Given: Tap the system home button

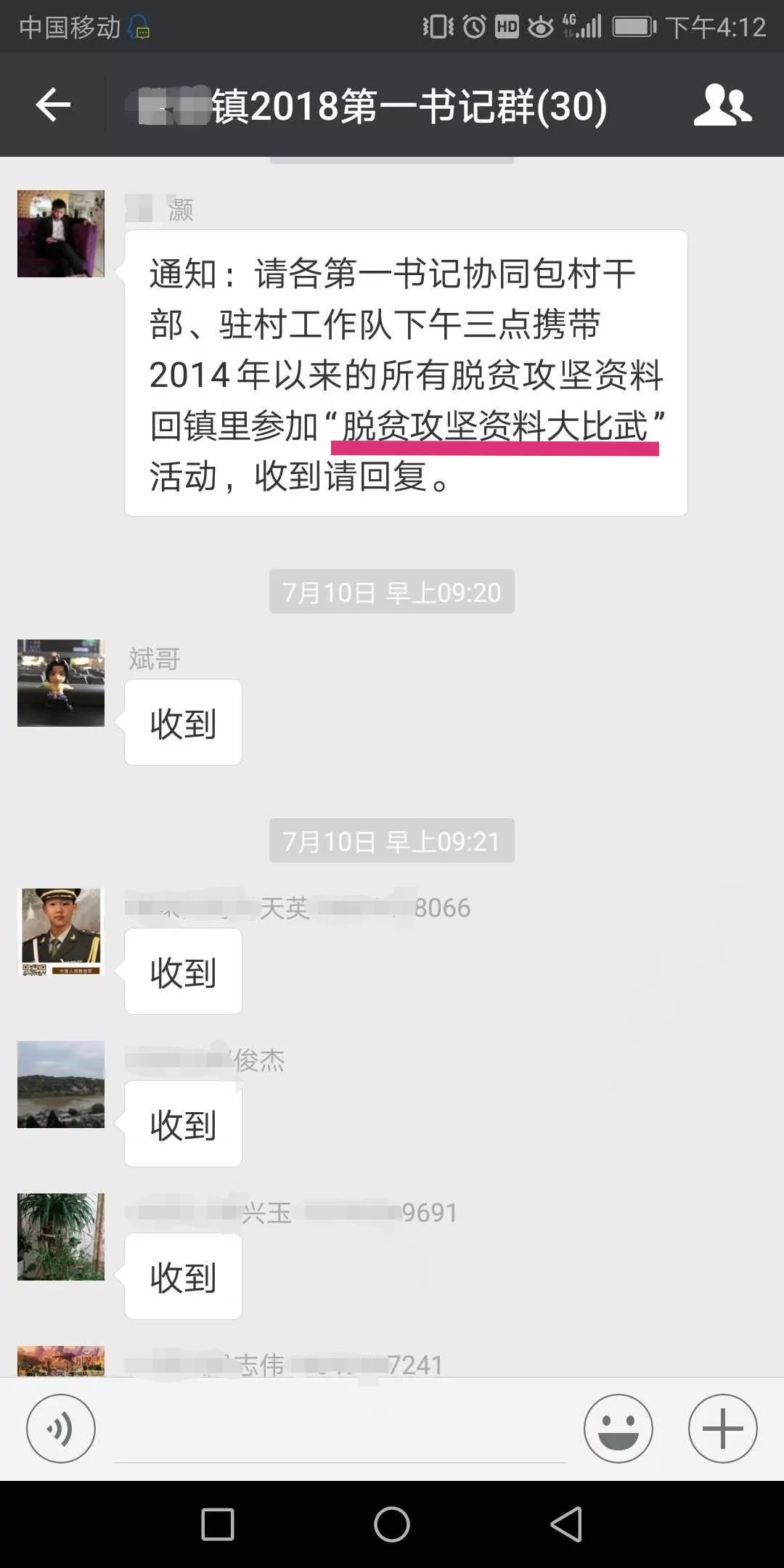Looking at the screenshot, I should tap(392, 1524).
